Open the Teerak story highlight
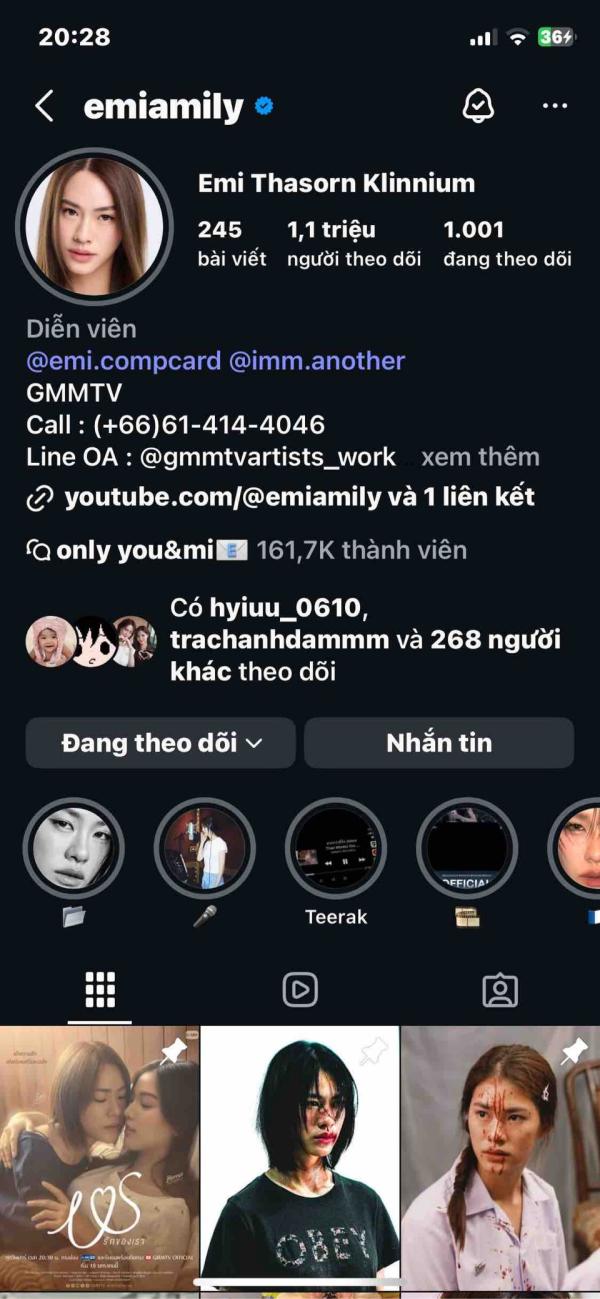600x1299 pixels. [x=336, y=849]
